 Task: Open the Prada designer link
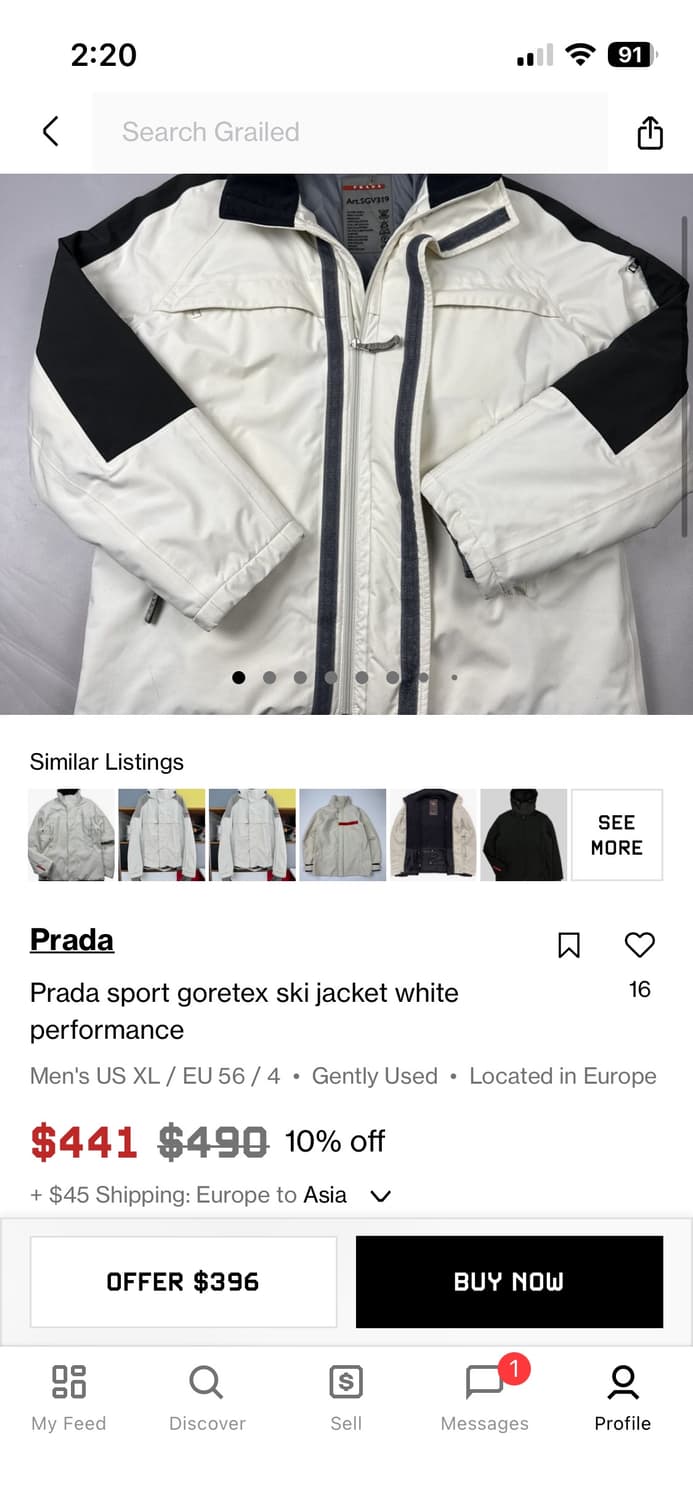72,940
